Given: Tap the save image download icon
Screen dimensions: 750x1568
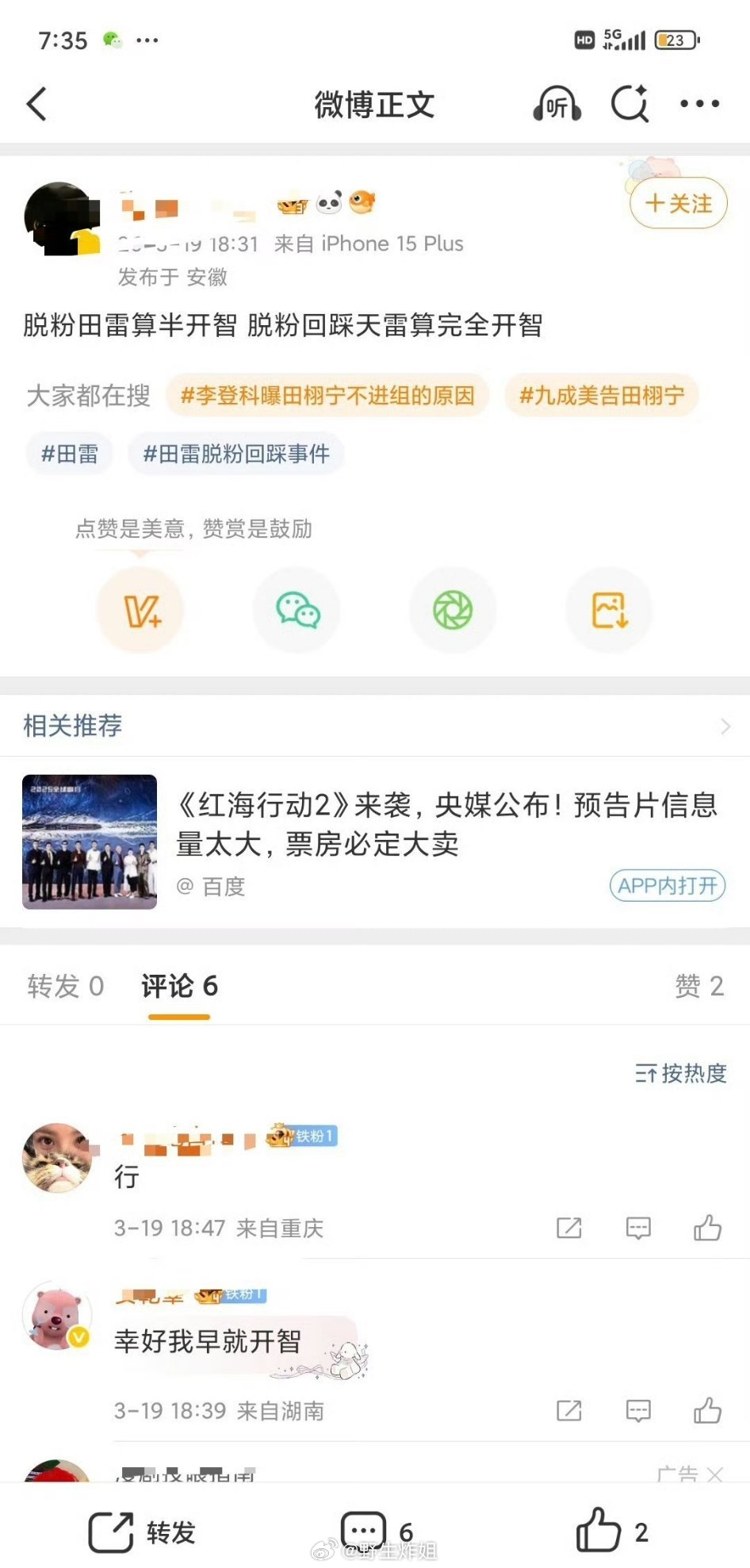Looking at the screenshot, I should click(609, 610).
